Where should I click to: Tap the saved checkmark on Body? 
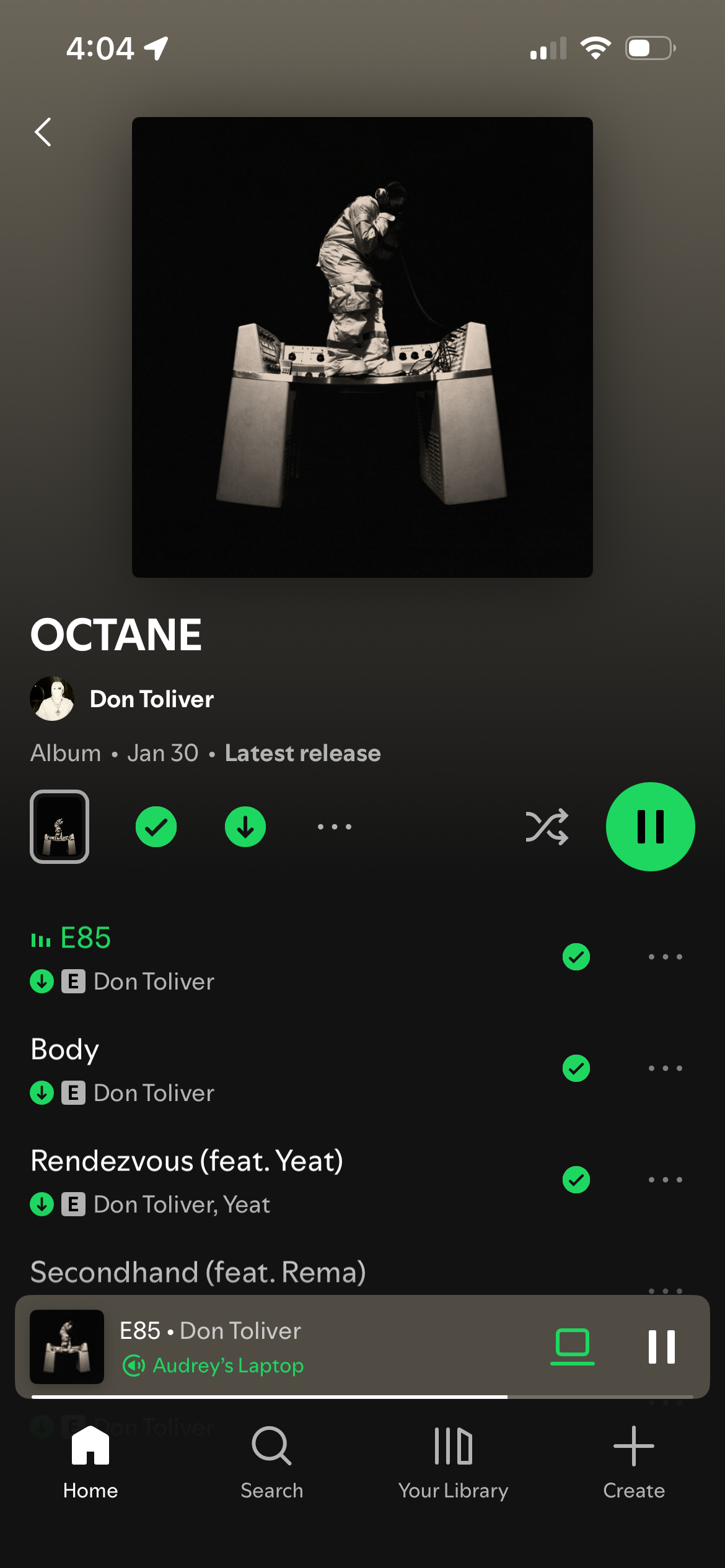point(576,1068)
